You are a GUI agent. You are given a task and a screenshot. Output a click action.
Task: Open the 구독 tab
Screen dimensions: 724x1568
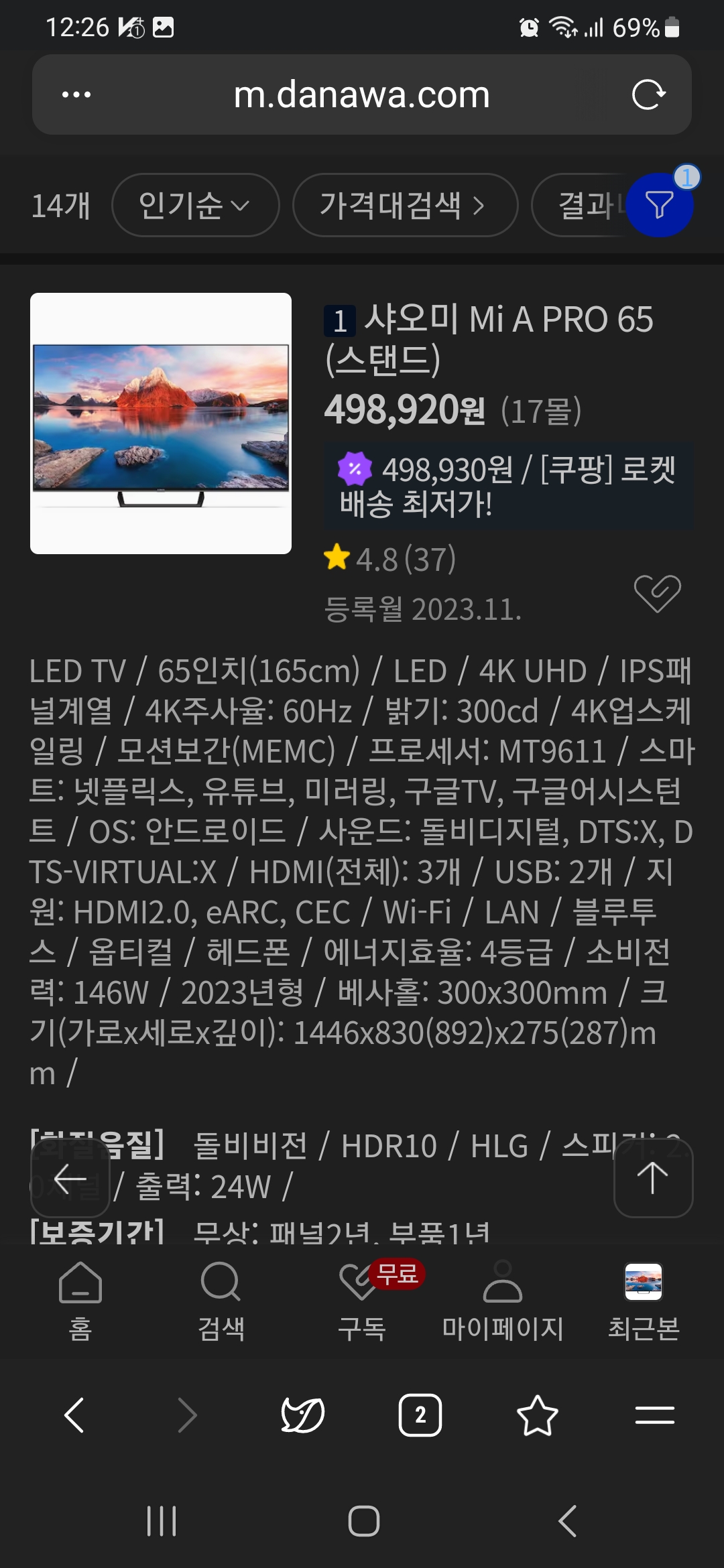pyautogui.click(x=362, y=1301)
